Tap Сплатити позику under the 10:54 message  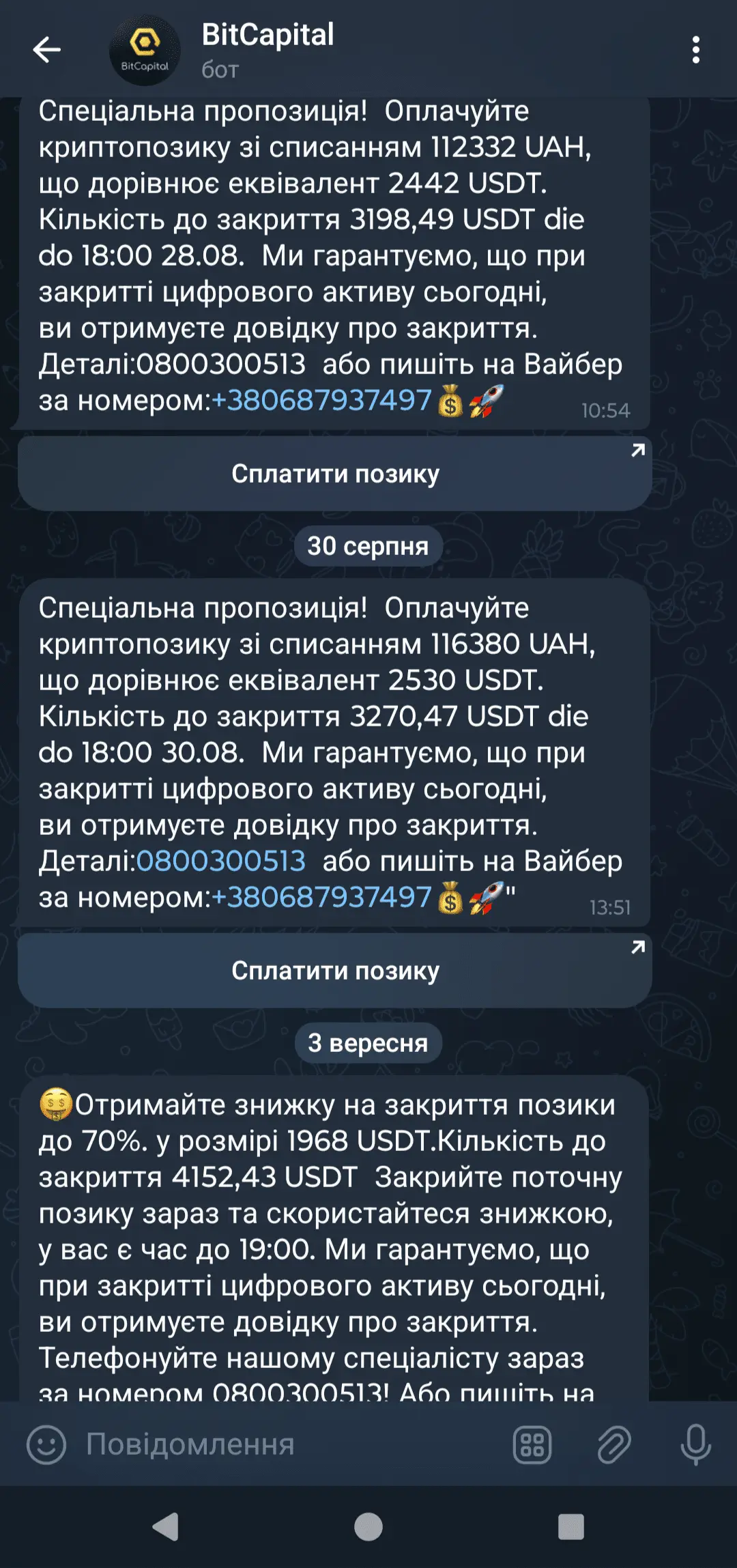334,474
